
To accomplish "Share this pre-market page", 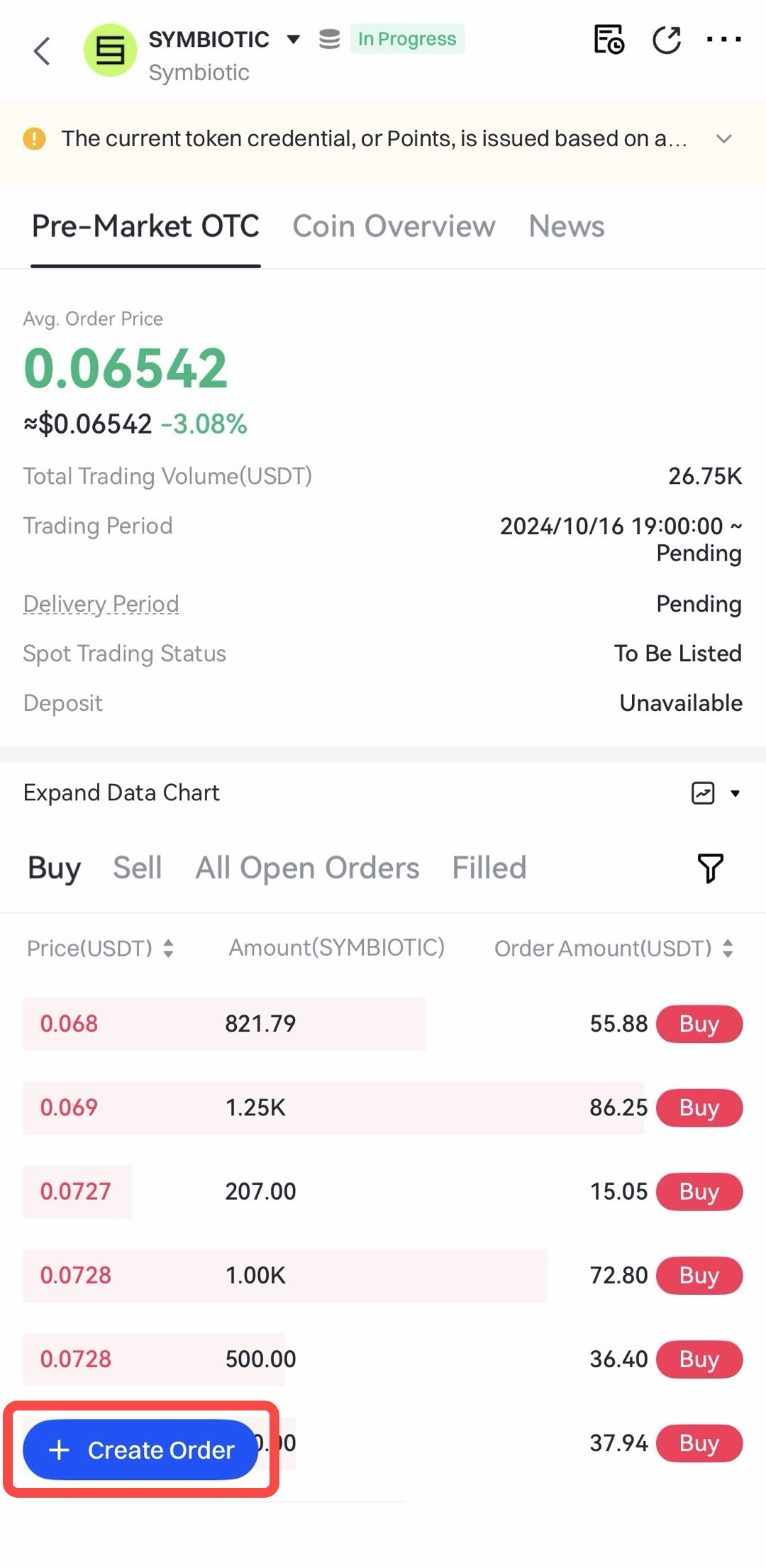I will pos(667,40).
